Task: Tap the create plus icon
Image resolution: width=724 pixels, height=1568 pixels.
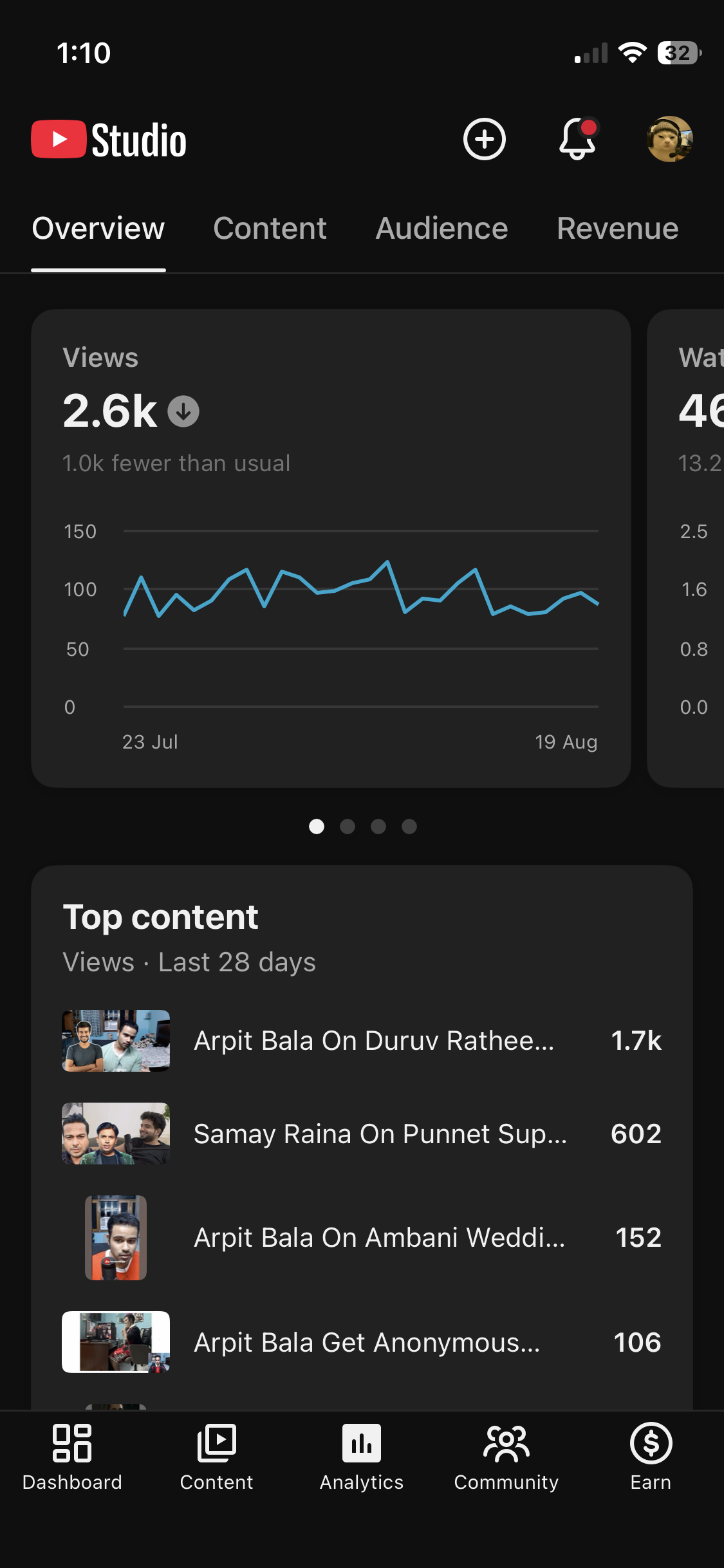Action: pos(485,139)
